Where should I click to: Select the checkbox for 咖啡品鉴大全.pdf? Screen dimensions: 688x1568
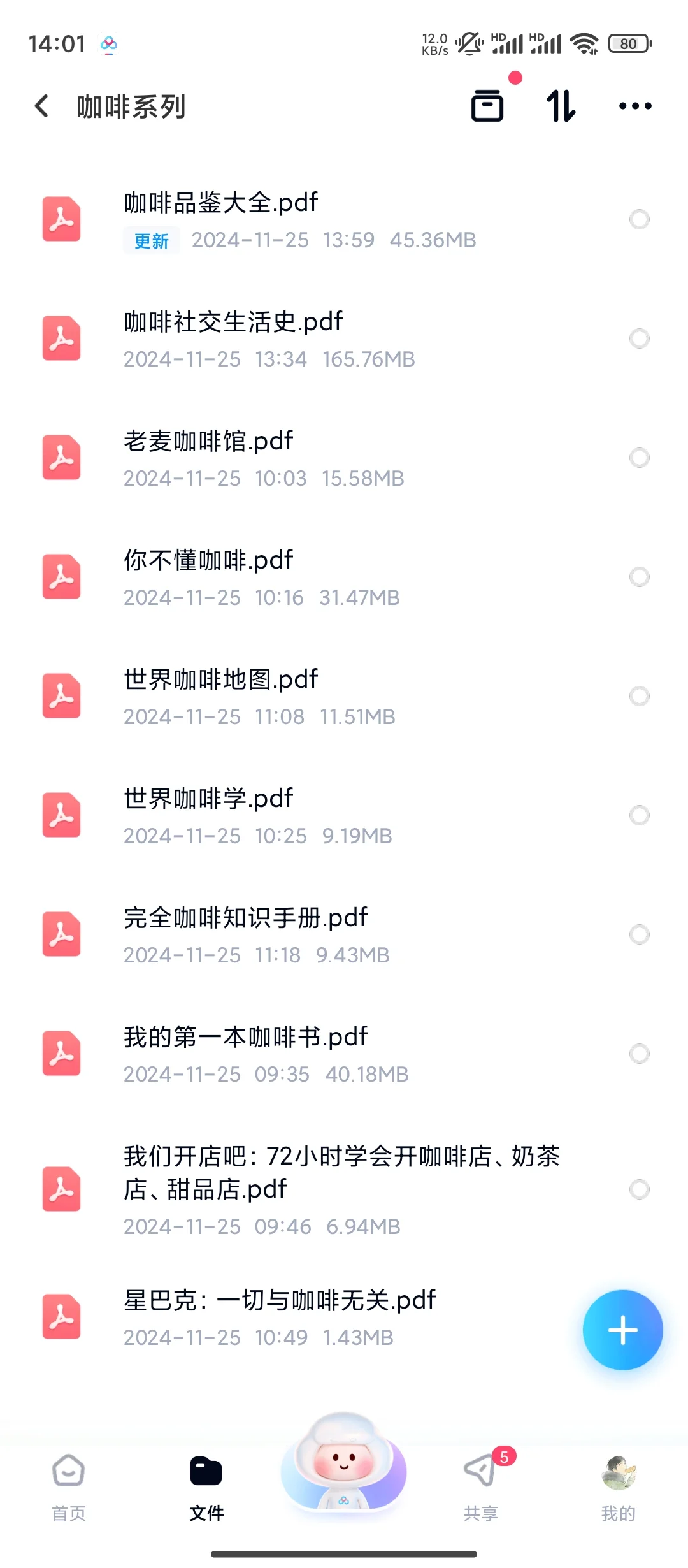point(639,219)
